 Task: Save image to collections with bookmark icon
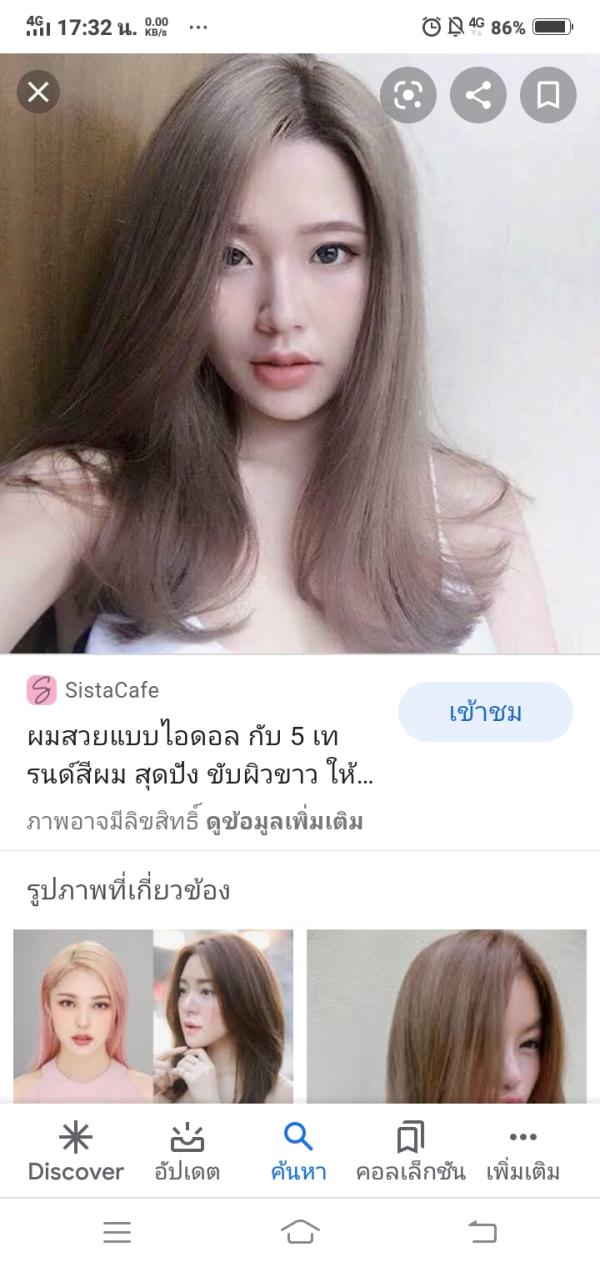click(x=548, y=95)
